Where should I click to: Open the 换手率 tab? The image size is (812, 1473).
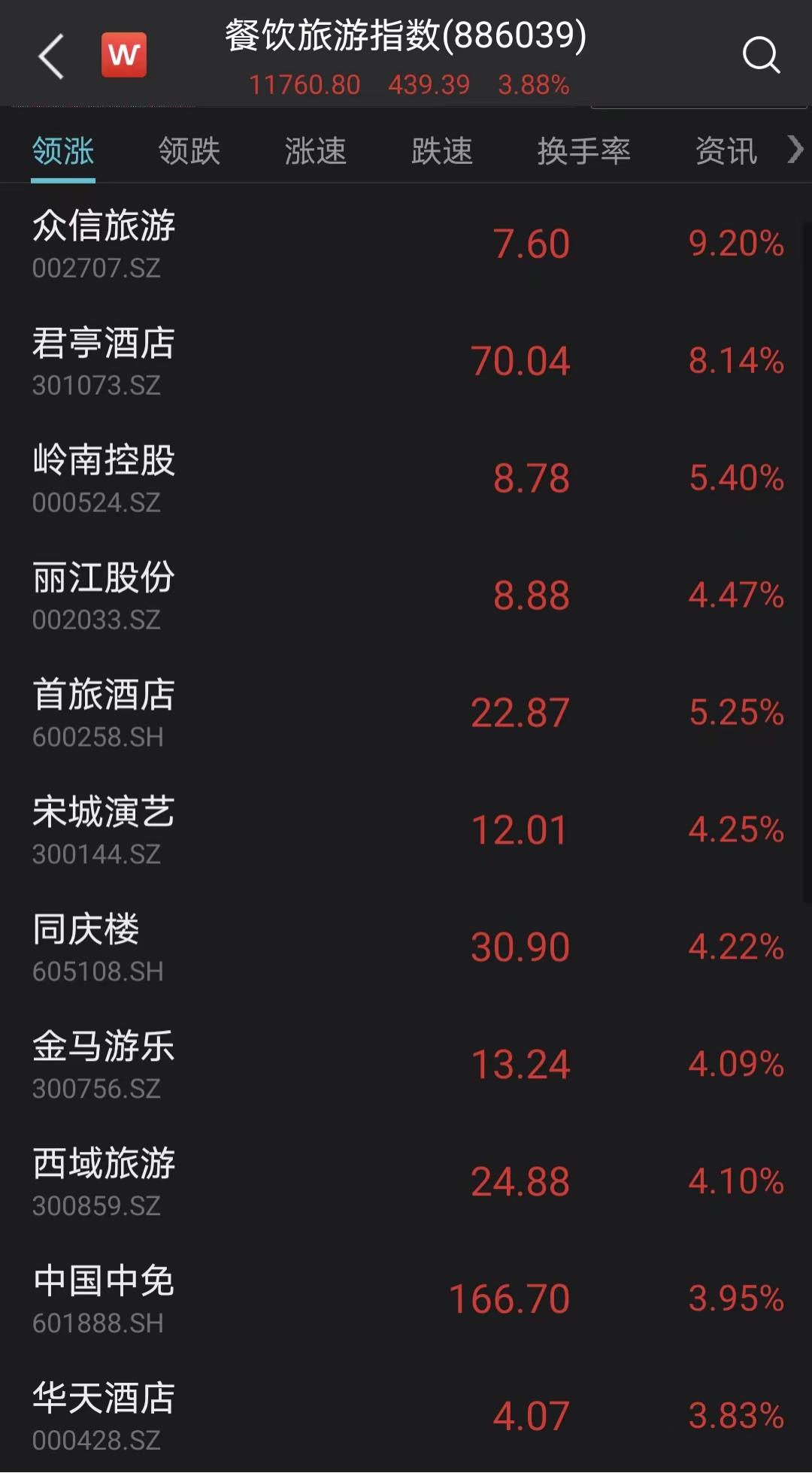pos(583,151)
